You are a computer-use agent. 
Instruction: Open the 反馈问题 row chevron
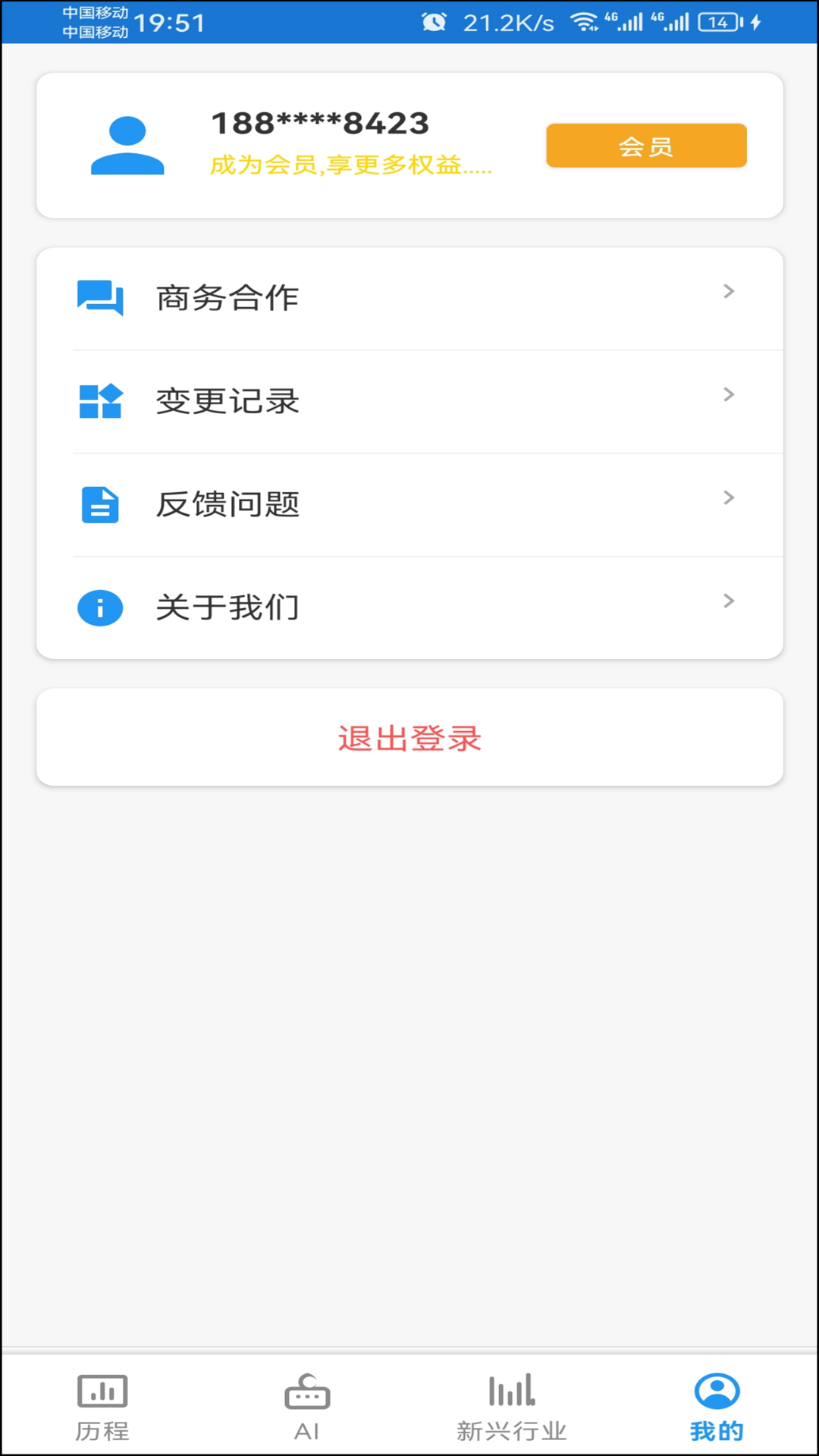729,497
